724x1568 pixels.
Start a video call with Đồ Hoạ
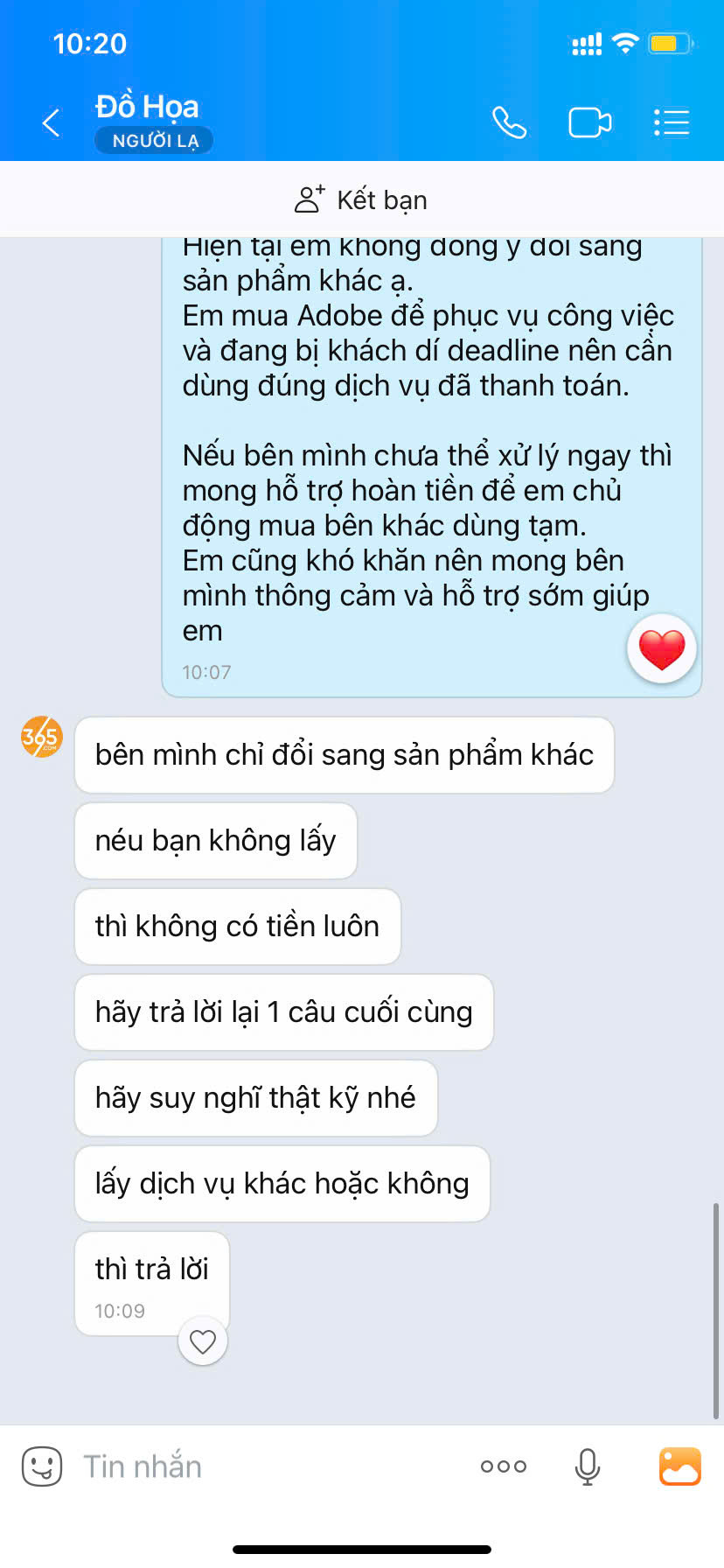[x=590, y=122]
